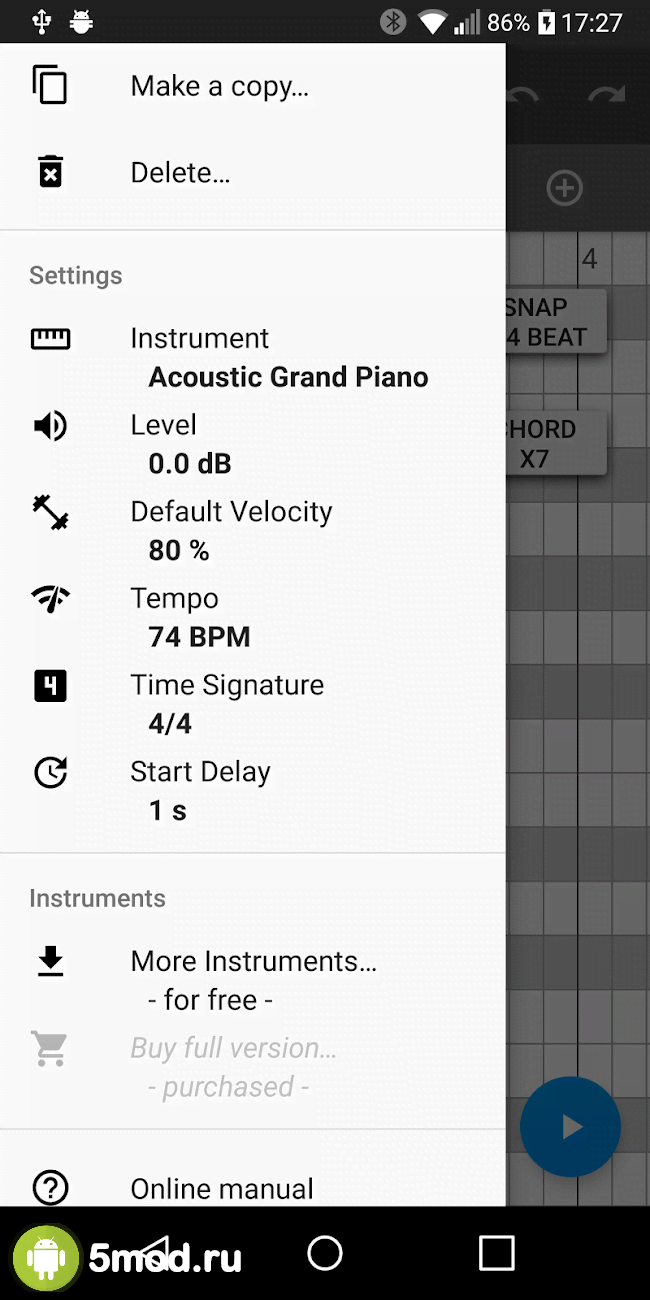Open the Online manual
The width and height of the screenshot is (650, 1300).
tap(222, 1188)
